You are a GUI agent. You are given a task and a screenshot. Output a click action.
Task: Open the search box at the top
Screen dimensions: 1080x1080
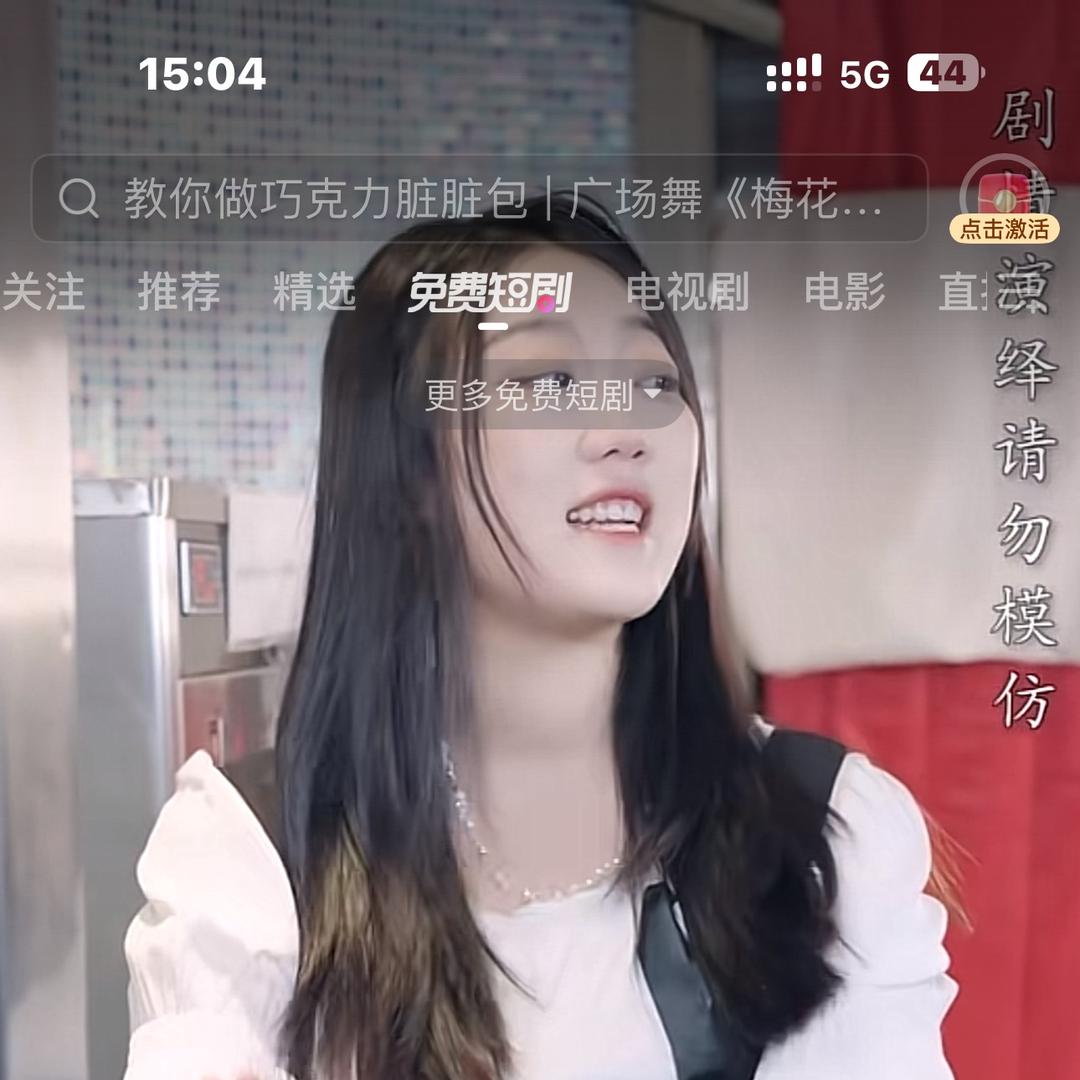tap(480, 199)
